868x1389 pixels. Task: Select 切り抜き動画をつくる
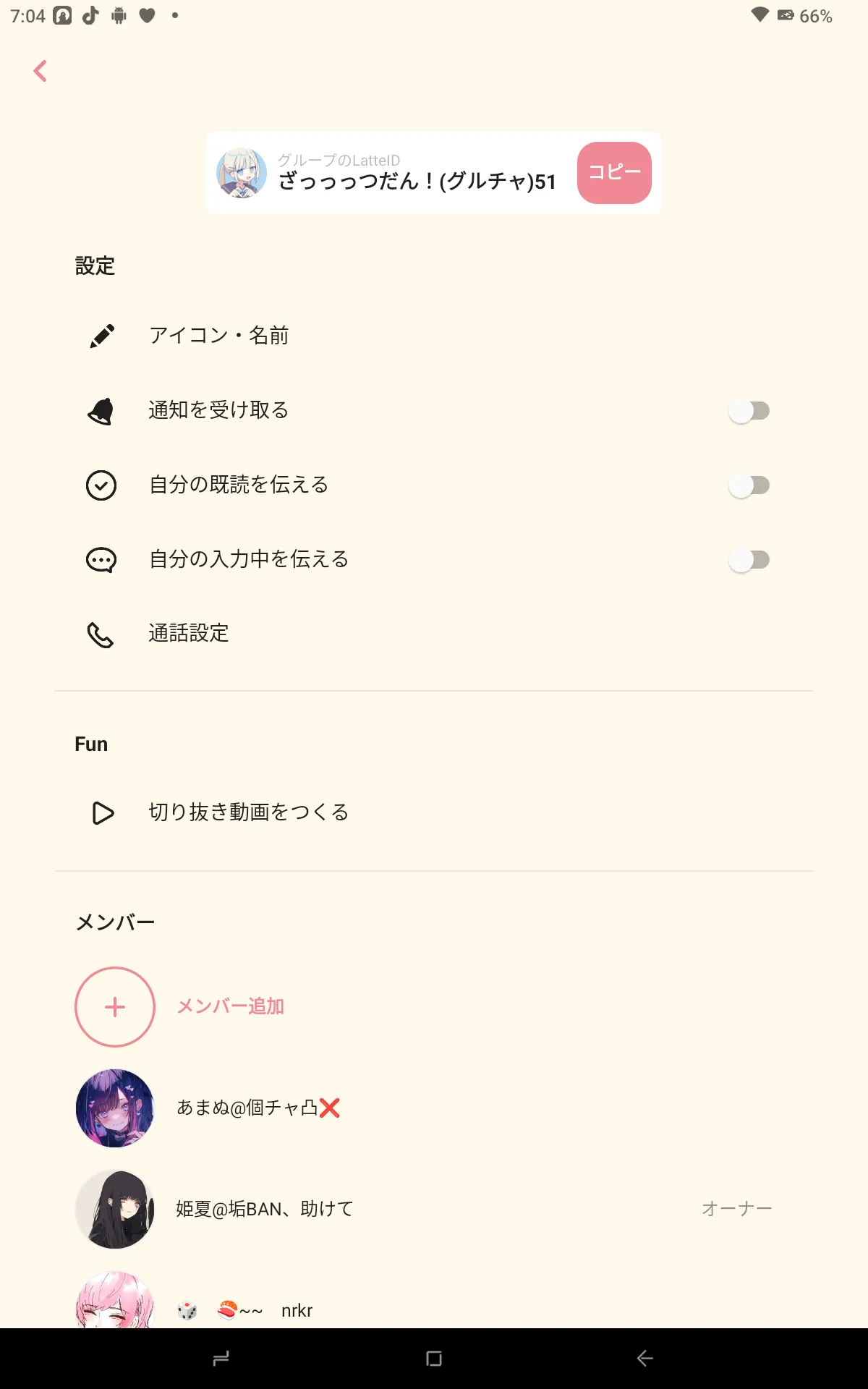pyautogui.click(x=434, y=812)
